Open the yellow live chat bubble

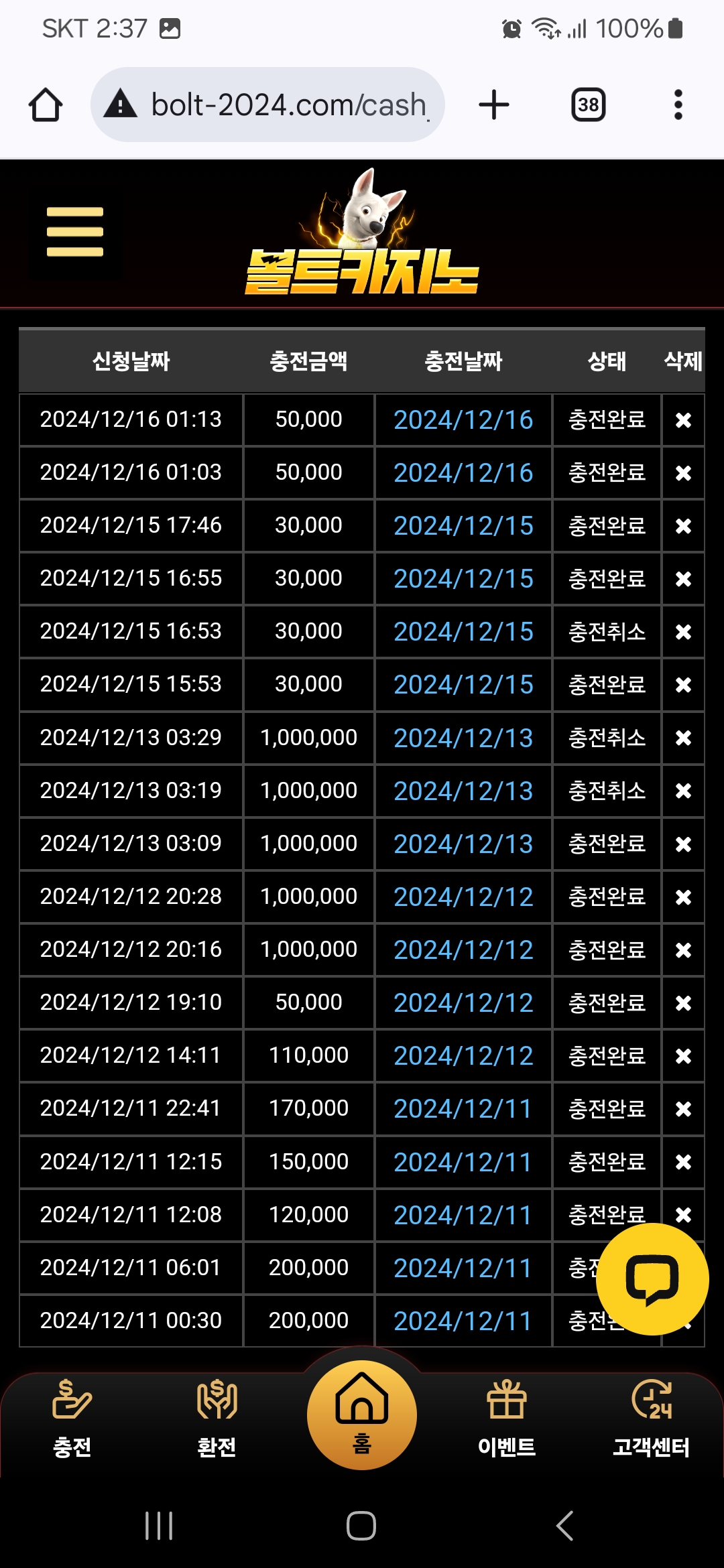[x=652, y=1279]
